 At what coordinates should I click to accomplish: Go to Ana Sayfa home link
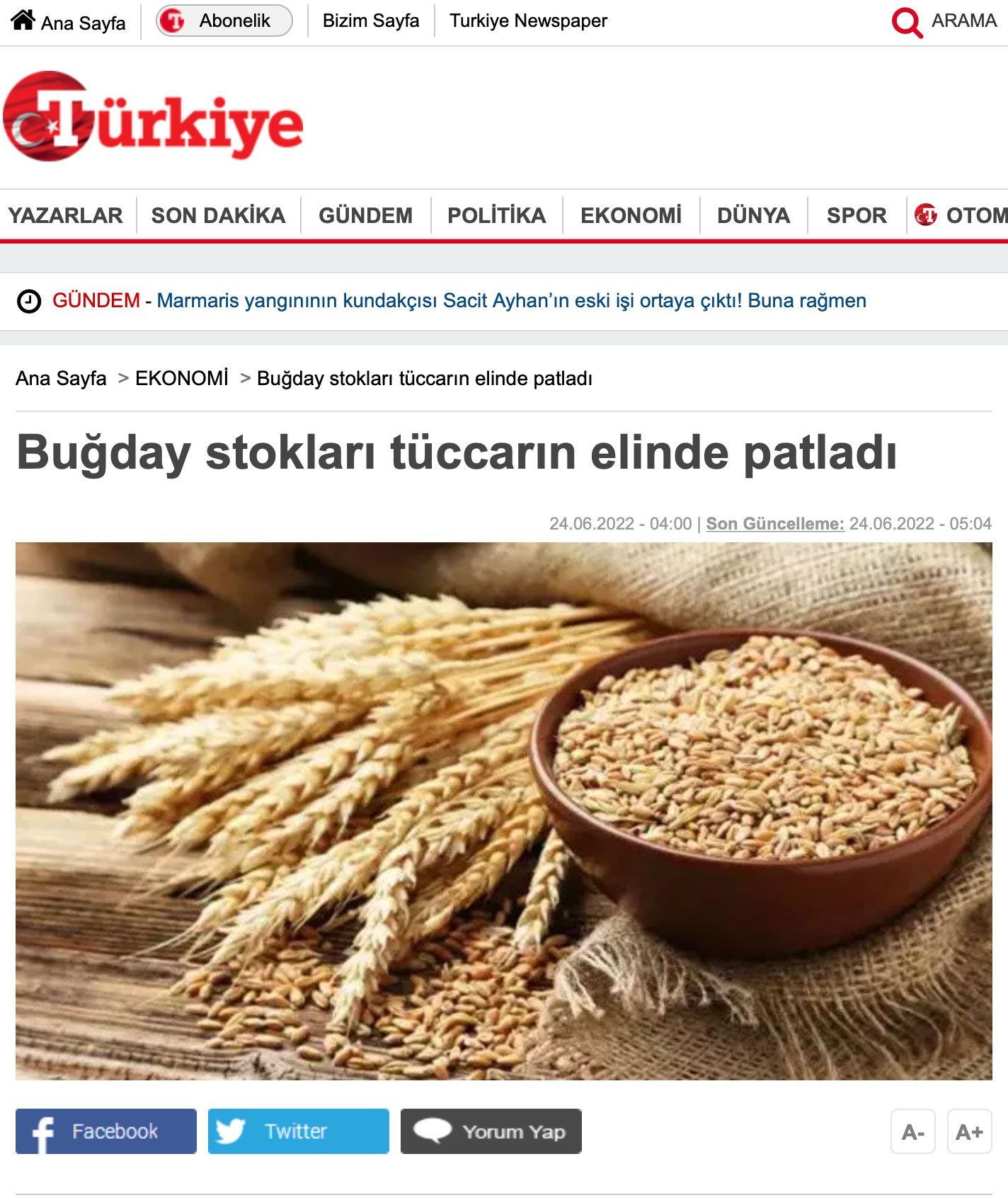click(69, 22)
